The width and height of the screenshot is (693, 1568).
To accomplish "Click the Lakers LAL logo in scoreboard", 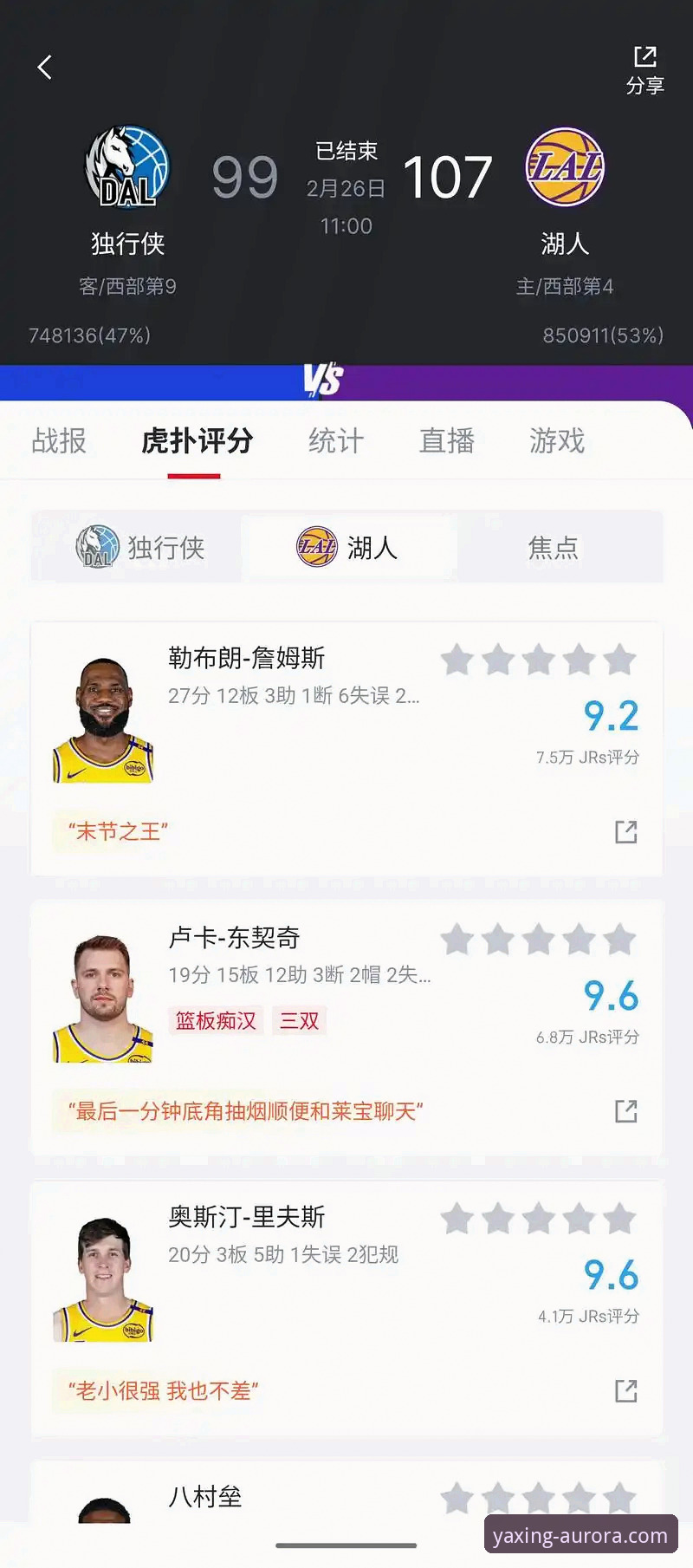I will 565,165.
